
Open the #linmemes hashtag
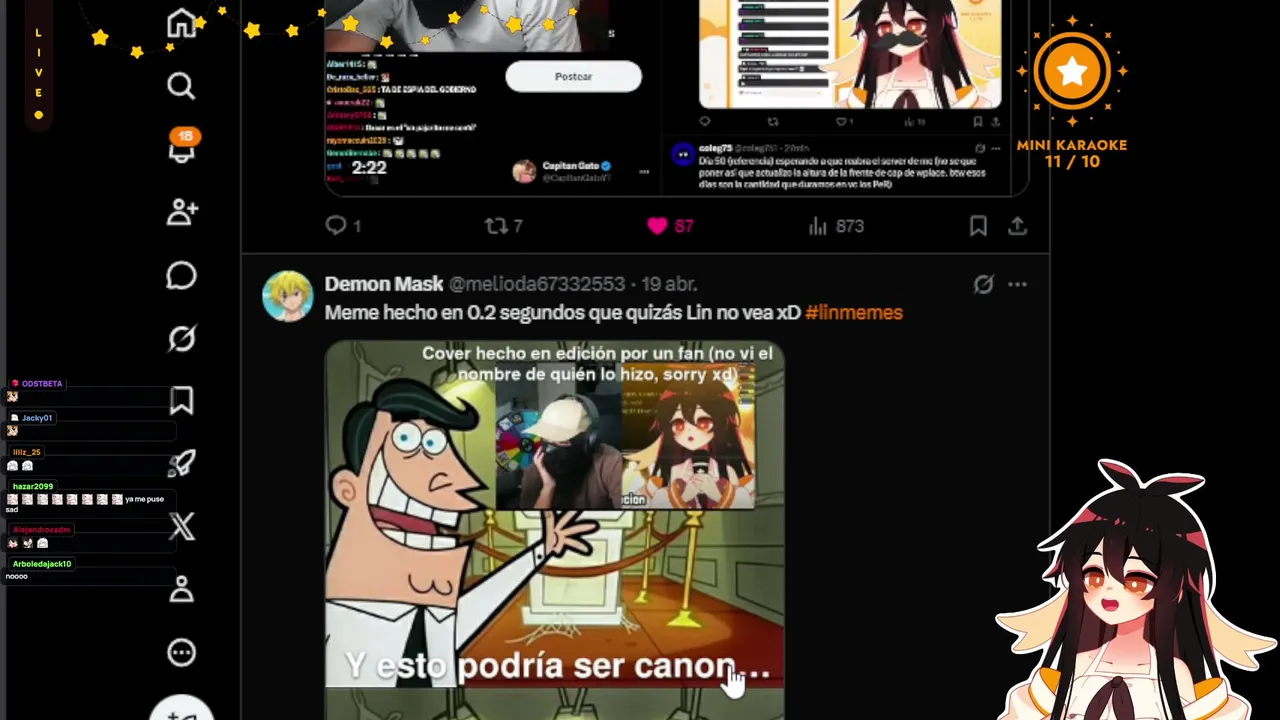[x=853, y=312]
